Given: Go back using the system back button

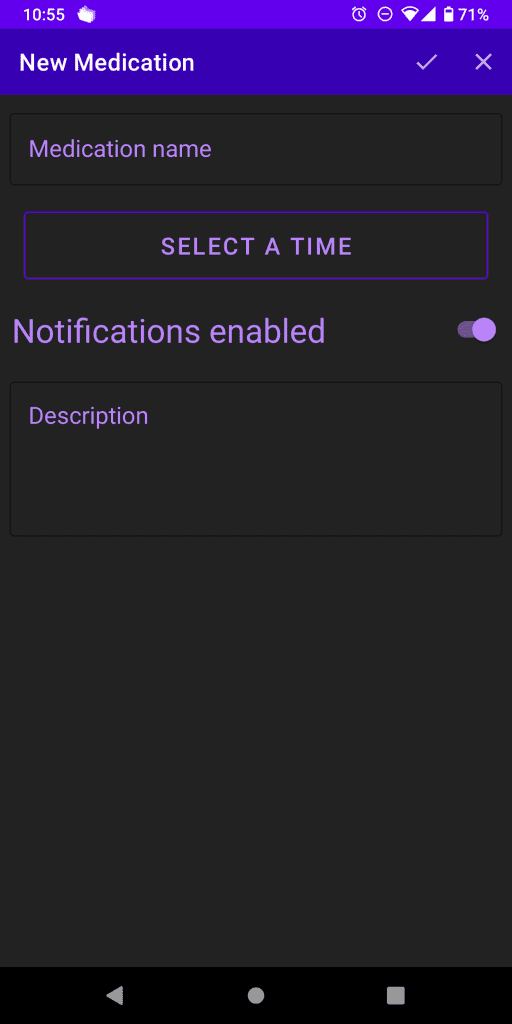Looking at the screenshot, I should click(115, 995).
